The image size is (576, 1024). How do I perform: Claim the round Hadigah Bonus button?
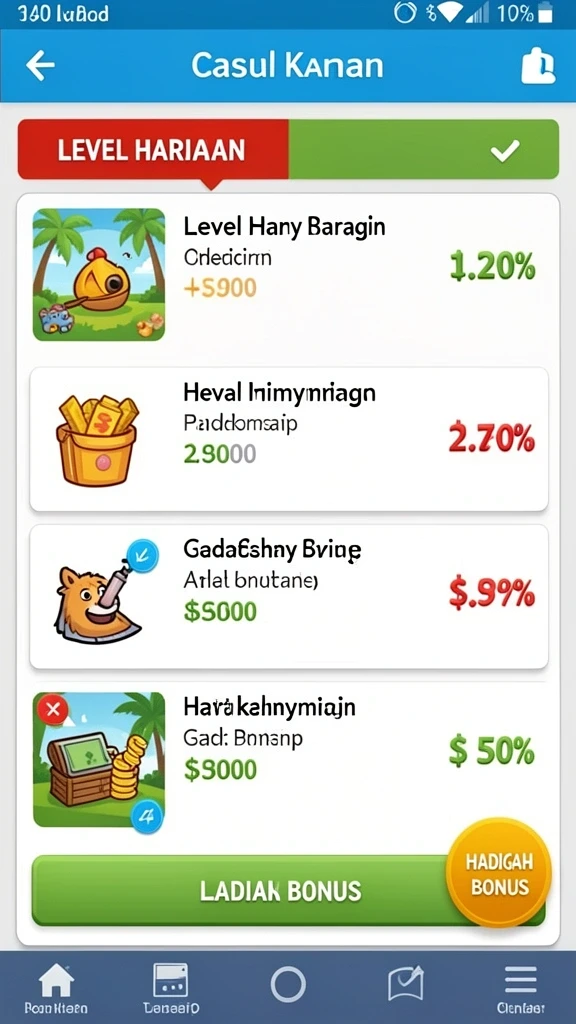coord(499,873)
